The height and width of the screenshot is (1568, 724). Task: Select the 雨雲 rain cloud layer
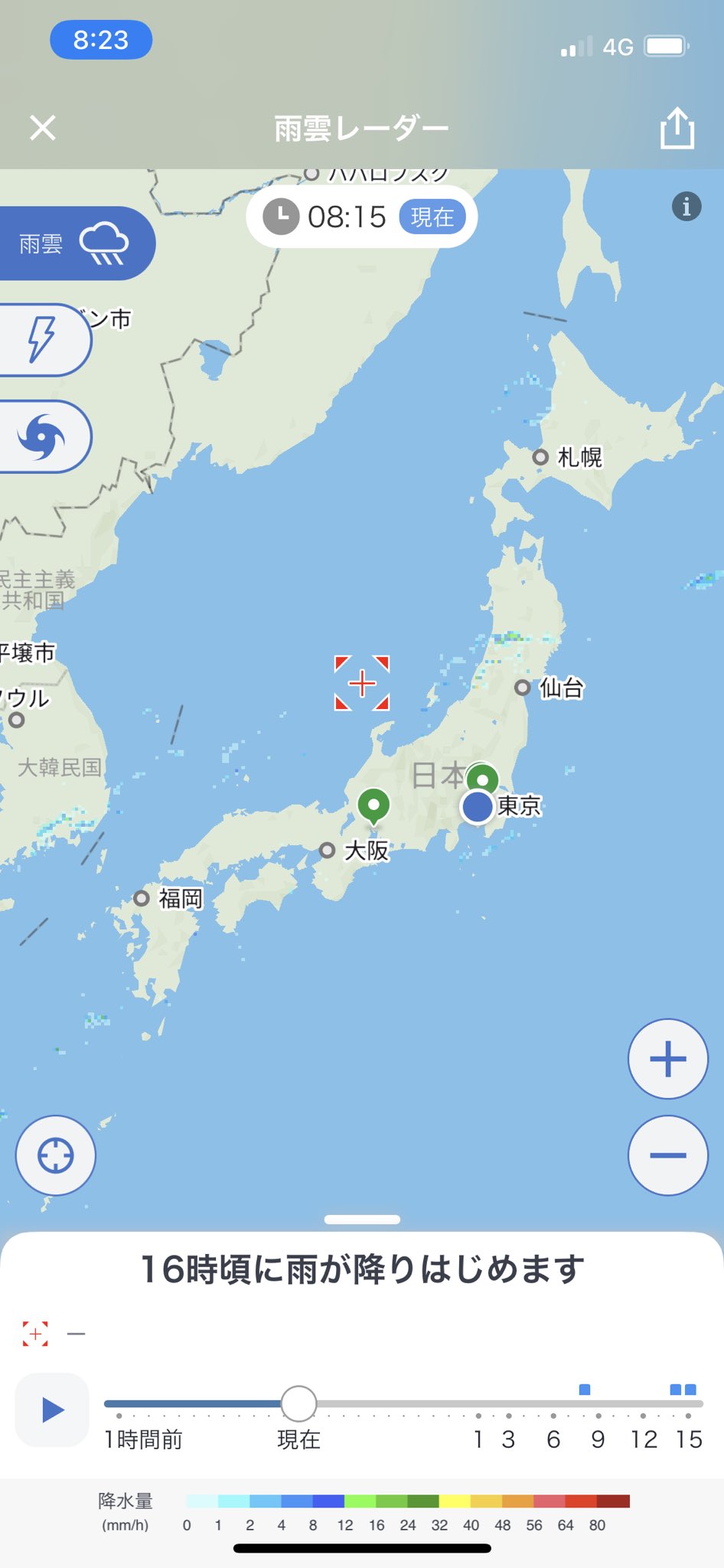75,243
